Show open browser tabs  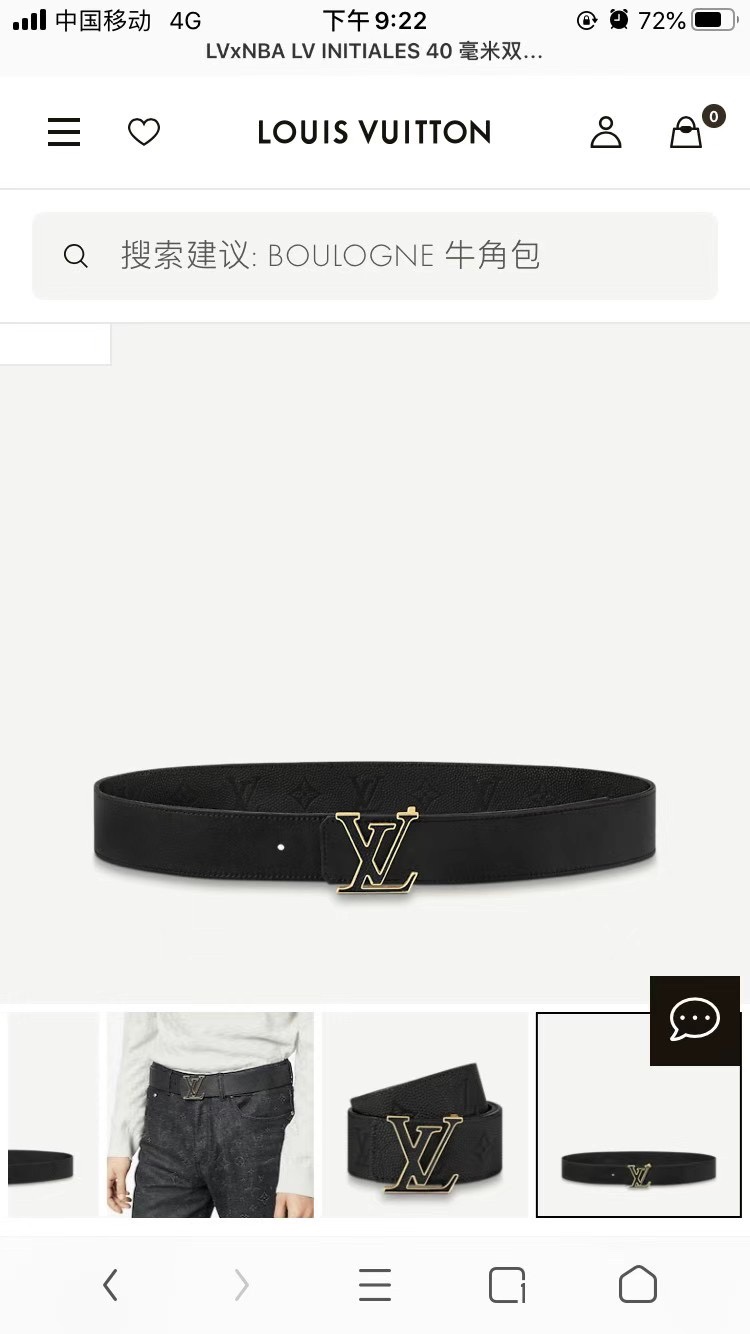(x=507, y=1285)
